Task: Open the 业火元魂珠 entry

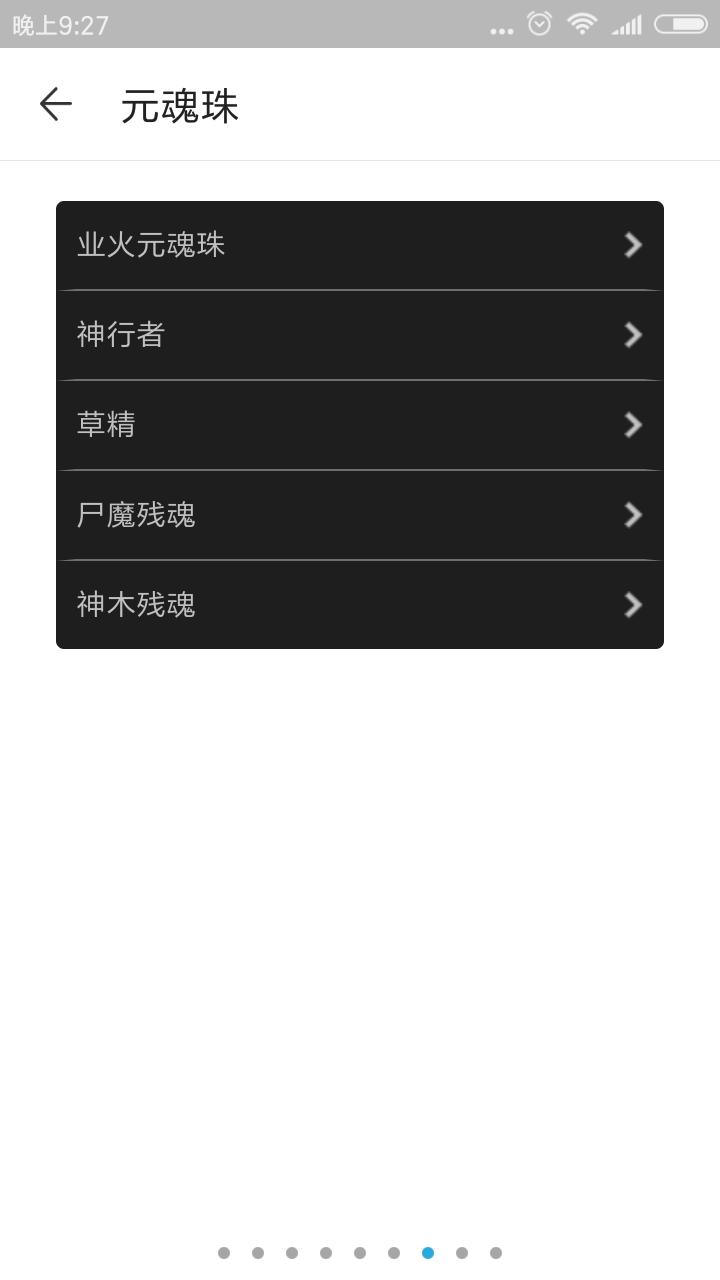Action: click(360, 245)
